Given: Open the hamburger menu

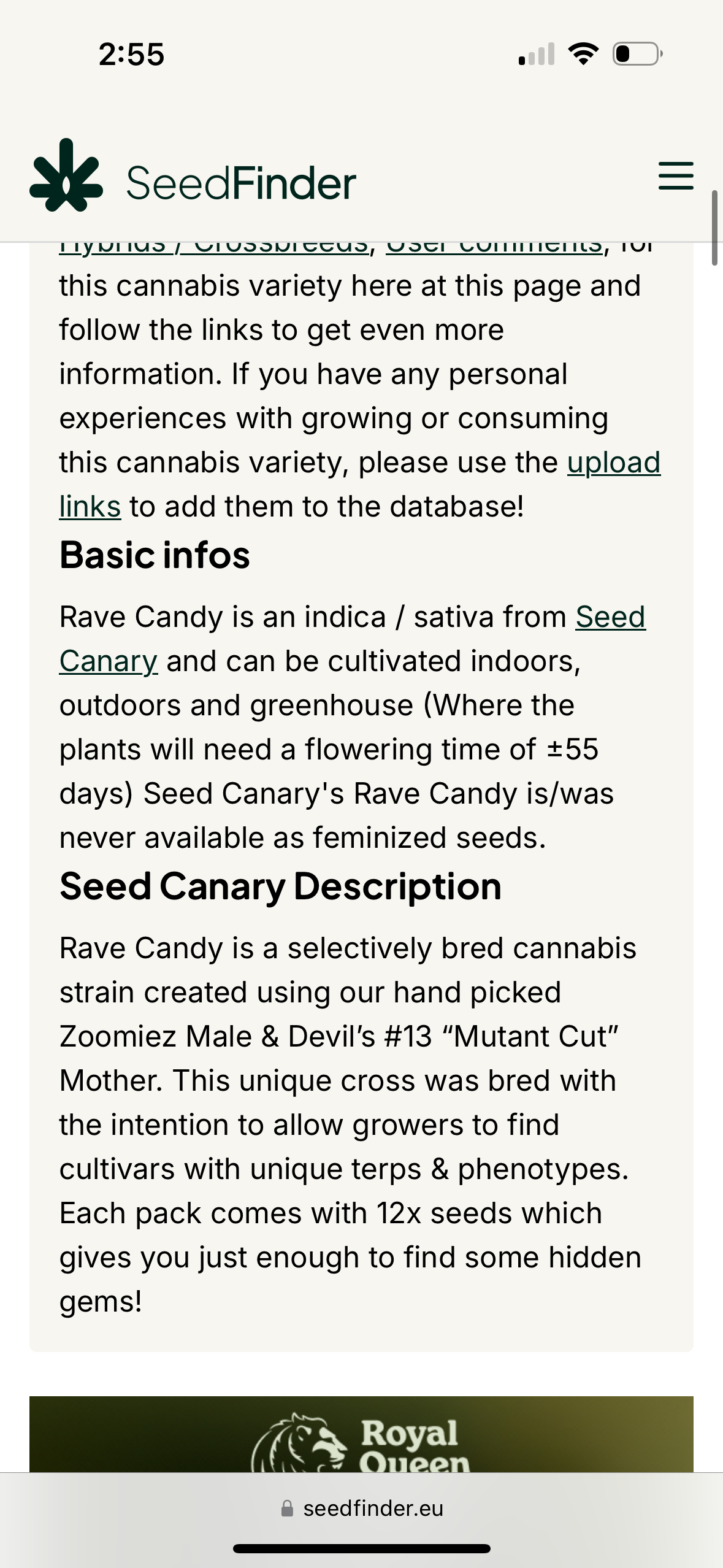Looking at the screenshot, I should pos(676,176).
